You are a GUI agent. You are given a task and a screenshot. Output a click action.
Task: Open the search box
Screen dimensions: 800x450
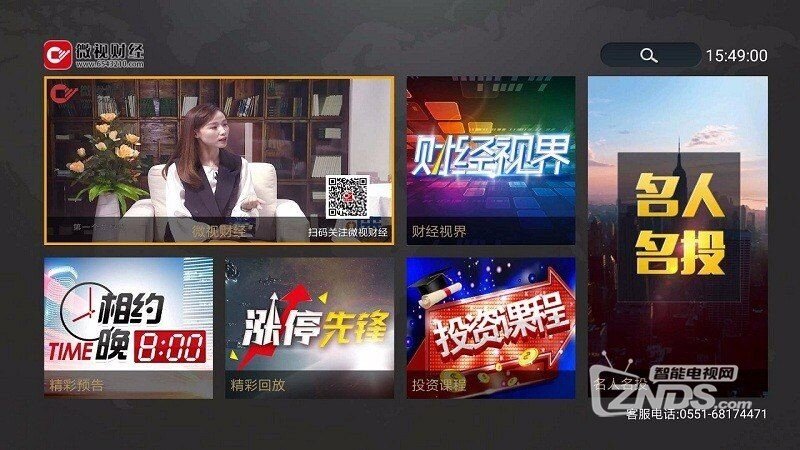[x=650, y=55]
